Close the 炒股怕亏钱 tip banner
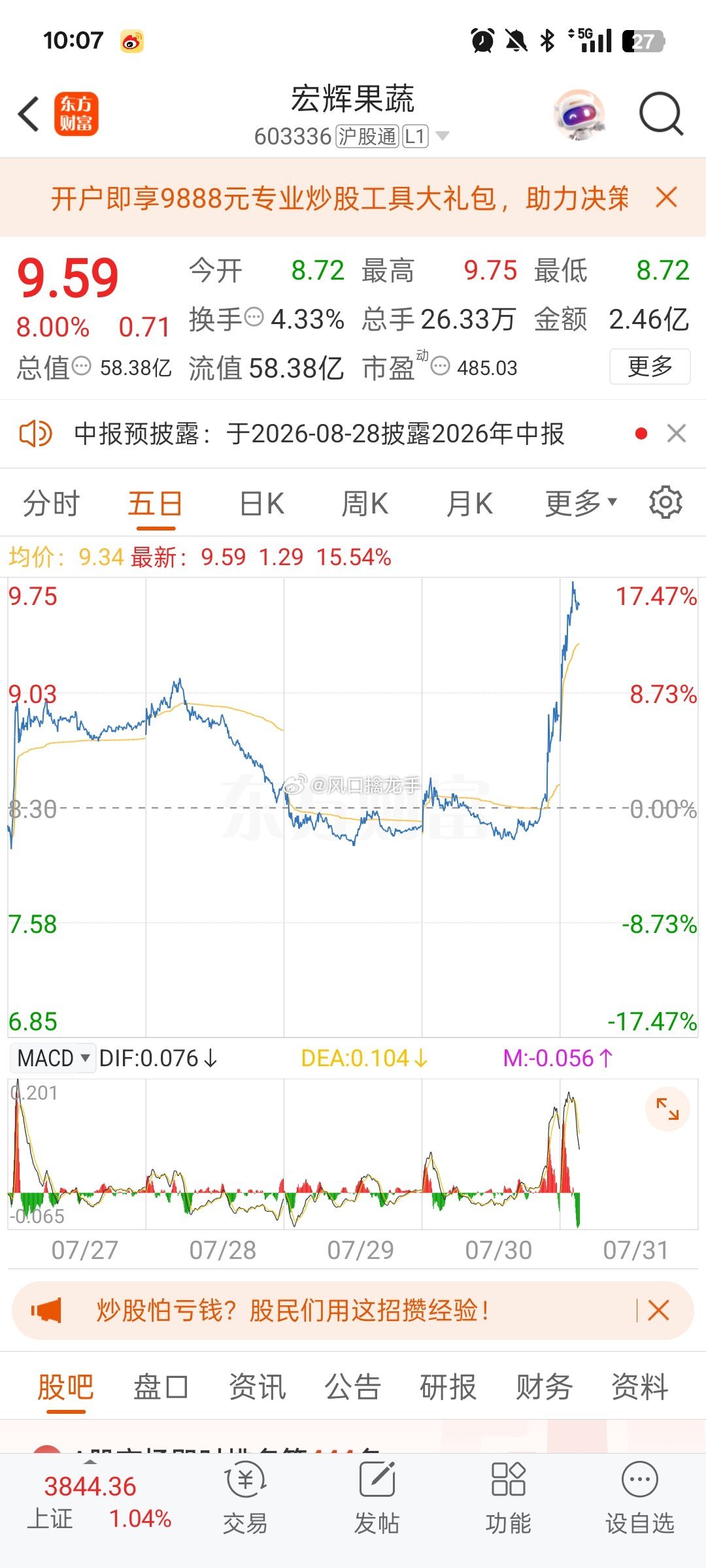Image resolution: width=706 pixels, height=1568 pixels. (658, 1311)
